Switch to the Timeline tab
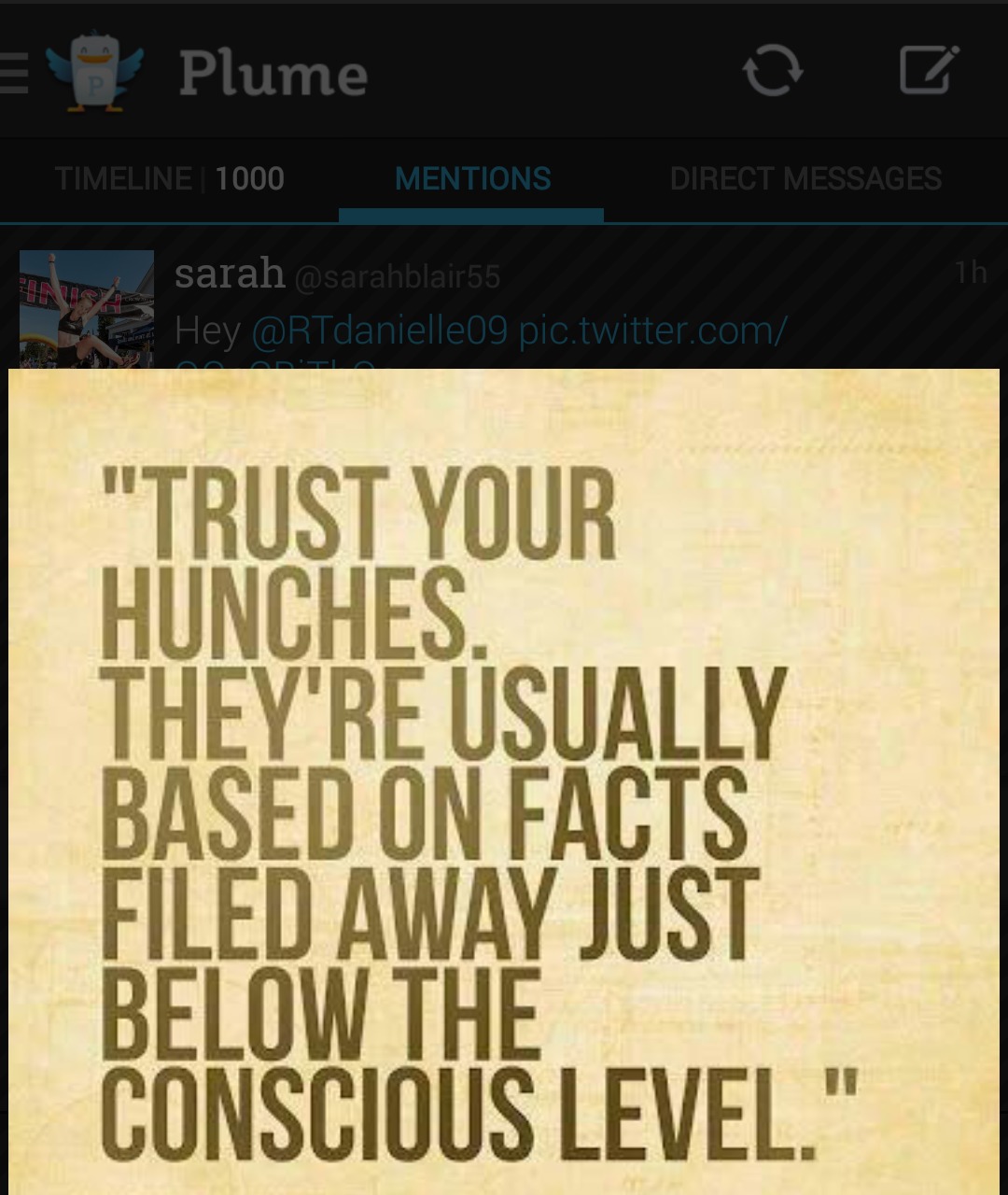The image size is (1008, 1195). coord(169,178)
